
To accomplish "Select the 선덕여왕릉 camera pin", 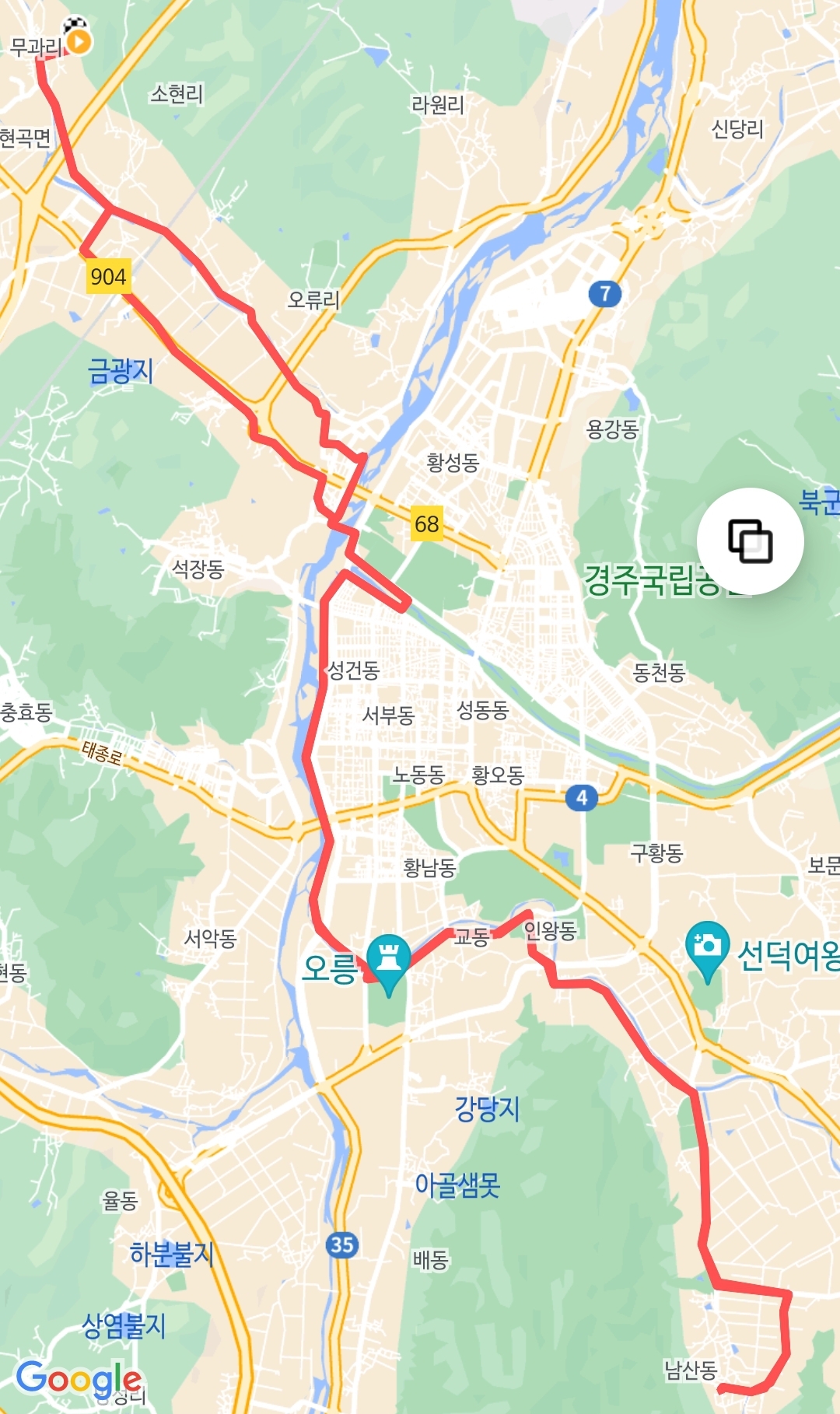I will pos(707,946).
